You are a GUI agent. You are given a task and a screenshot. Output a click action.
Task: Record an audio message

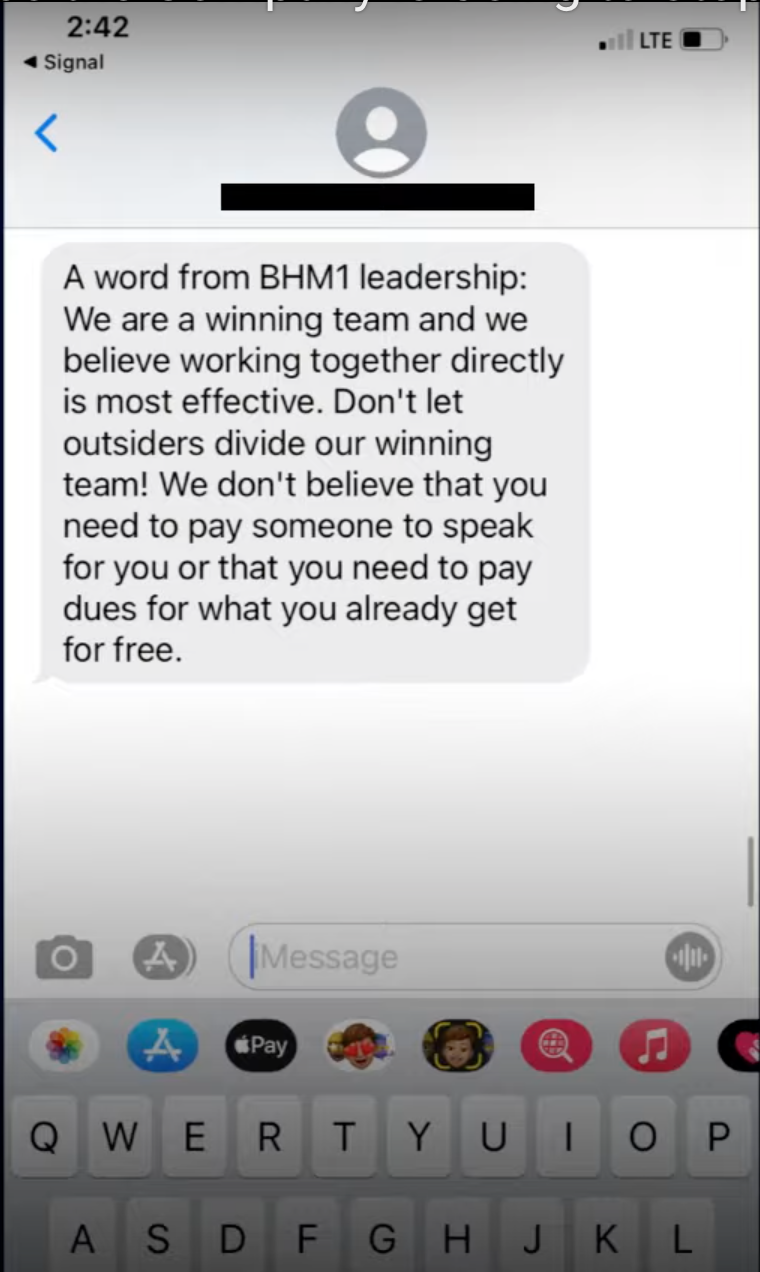pyautogui.click(x=690, y=957)
